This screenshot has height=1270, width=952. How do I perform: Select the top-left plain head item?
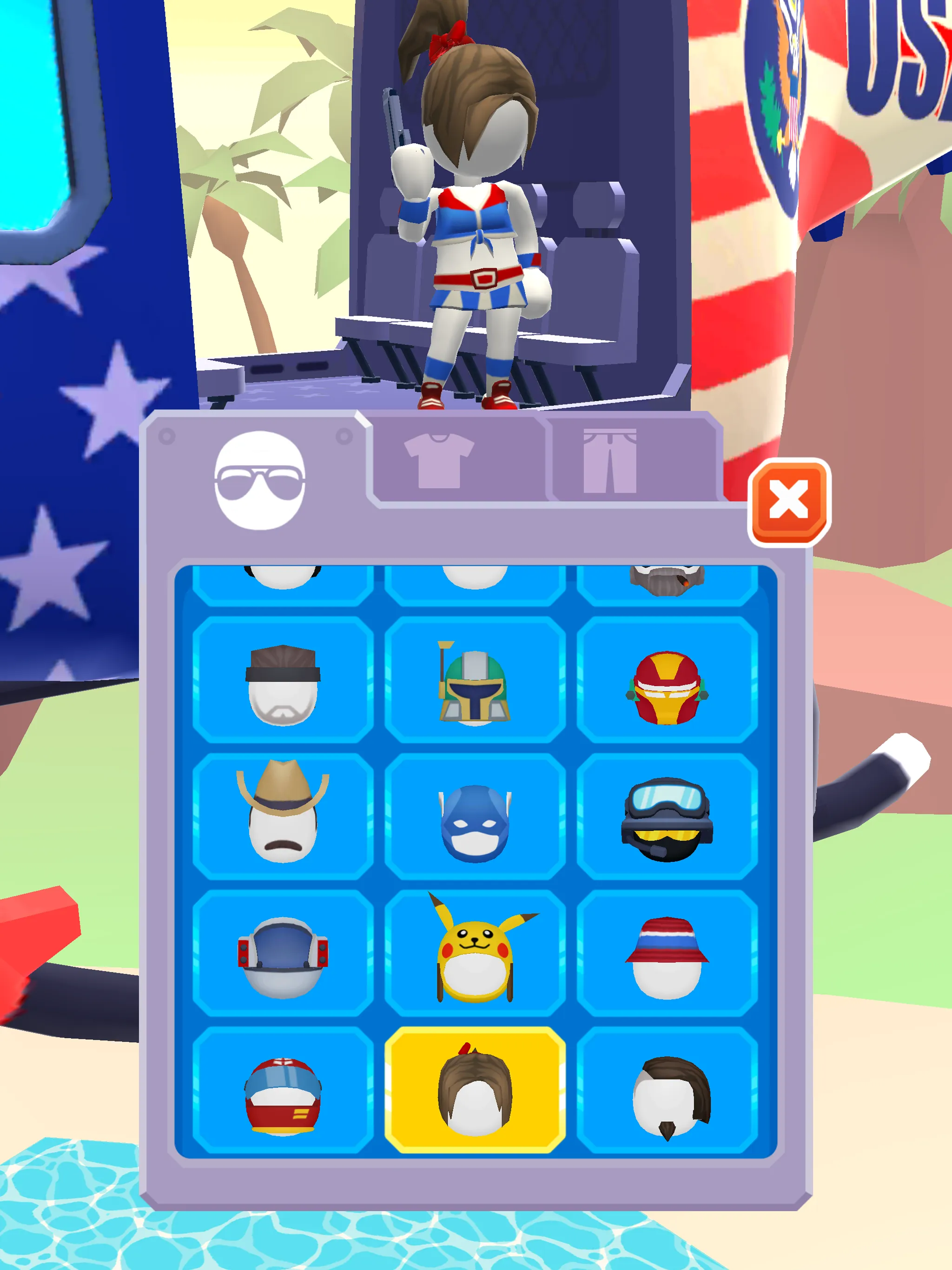point(281,580)
